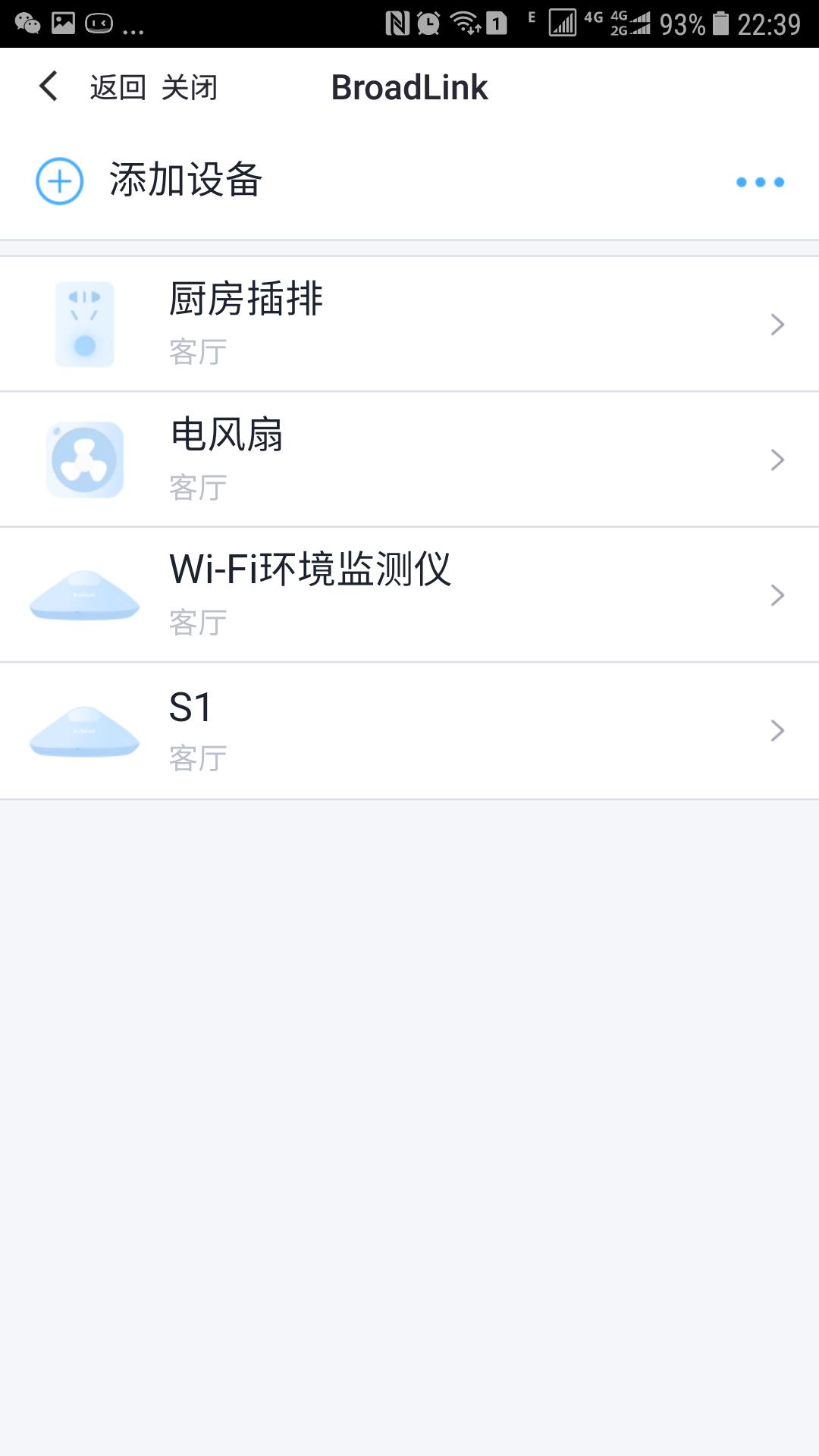Tap the S1 hub device icon
This screenshot has width=819, height=1456.
(85, 732)
